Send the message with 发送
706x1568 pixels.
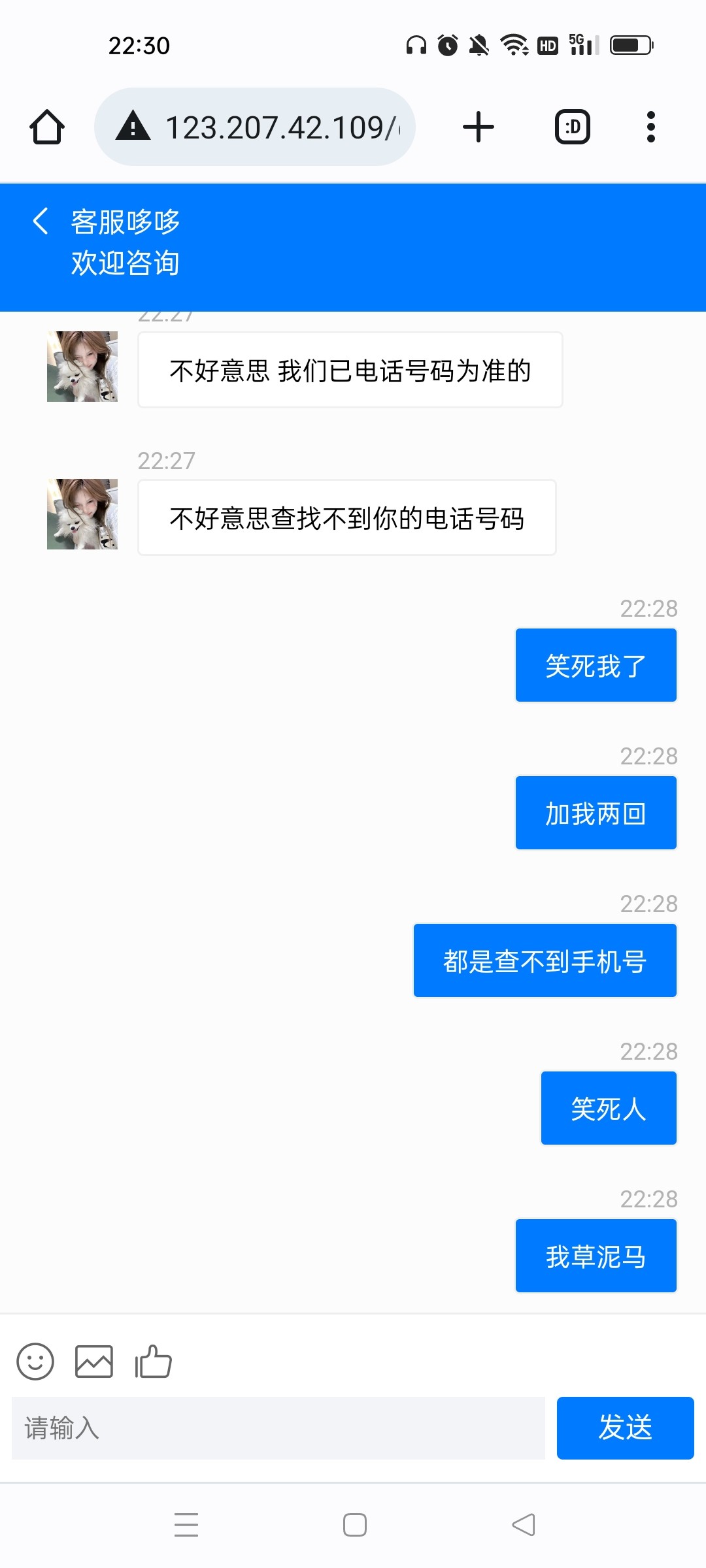tap(625, 1428)
